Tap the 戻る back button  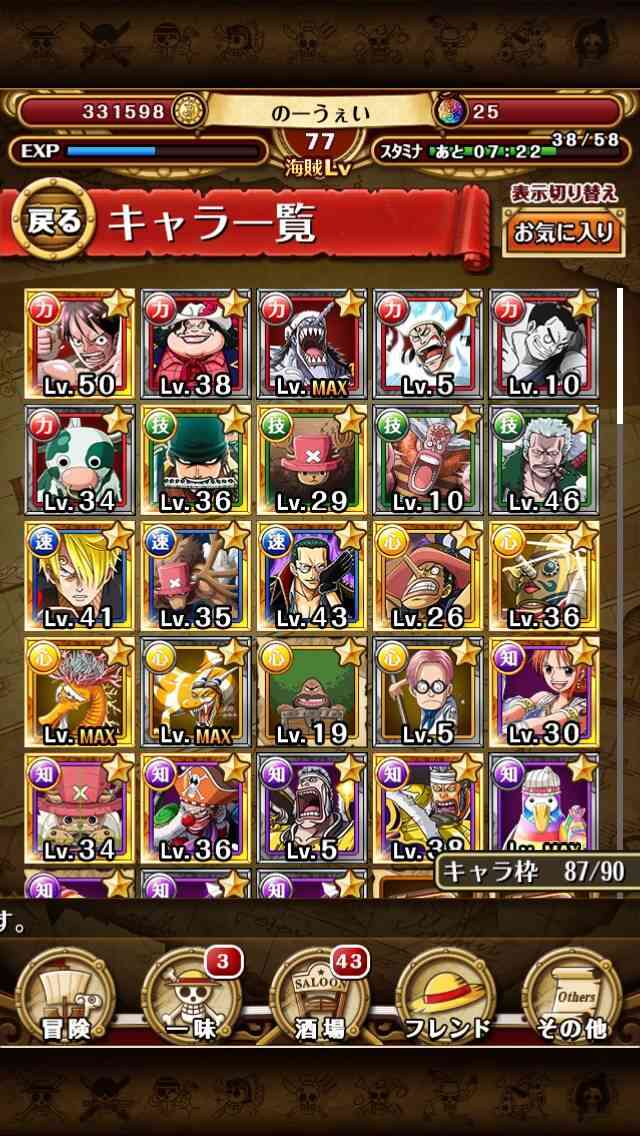tap(54, 220)
